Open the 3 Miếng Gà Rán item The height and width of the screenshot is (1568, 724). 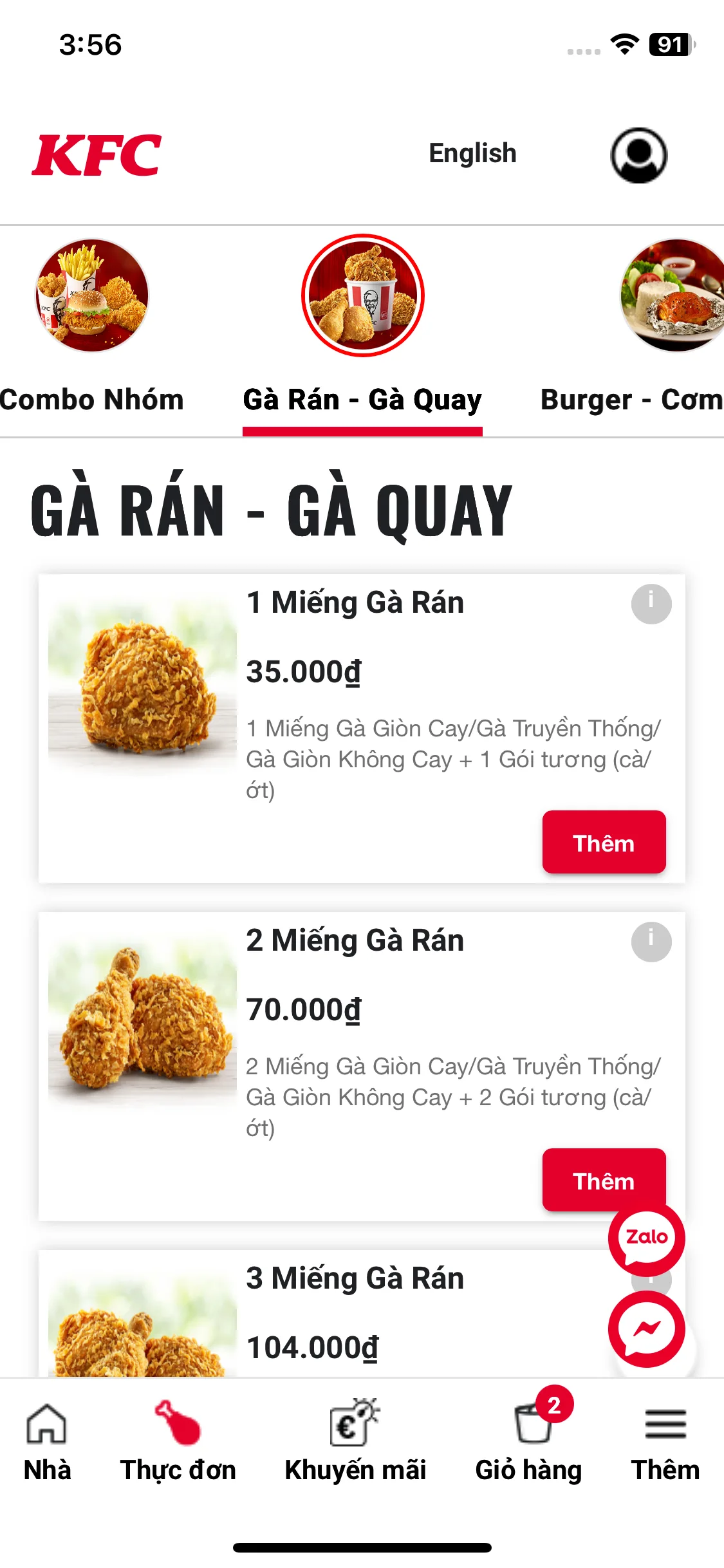[355, 1278]
